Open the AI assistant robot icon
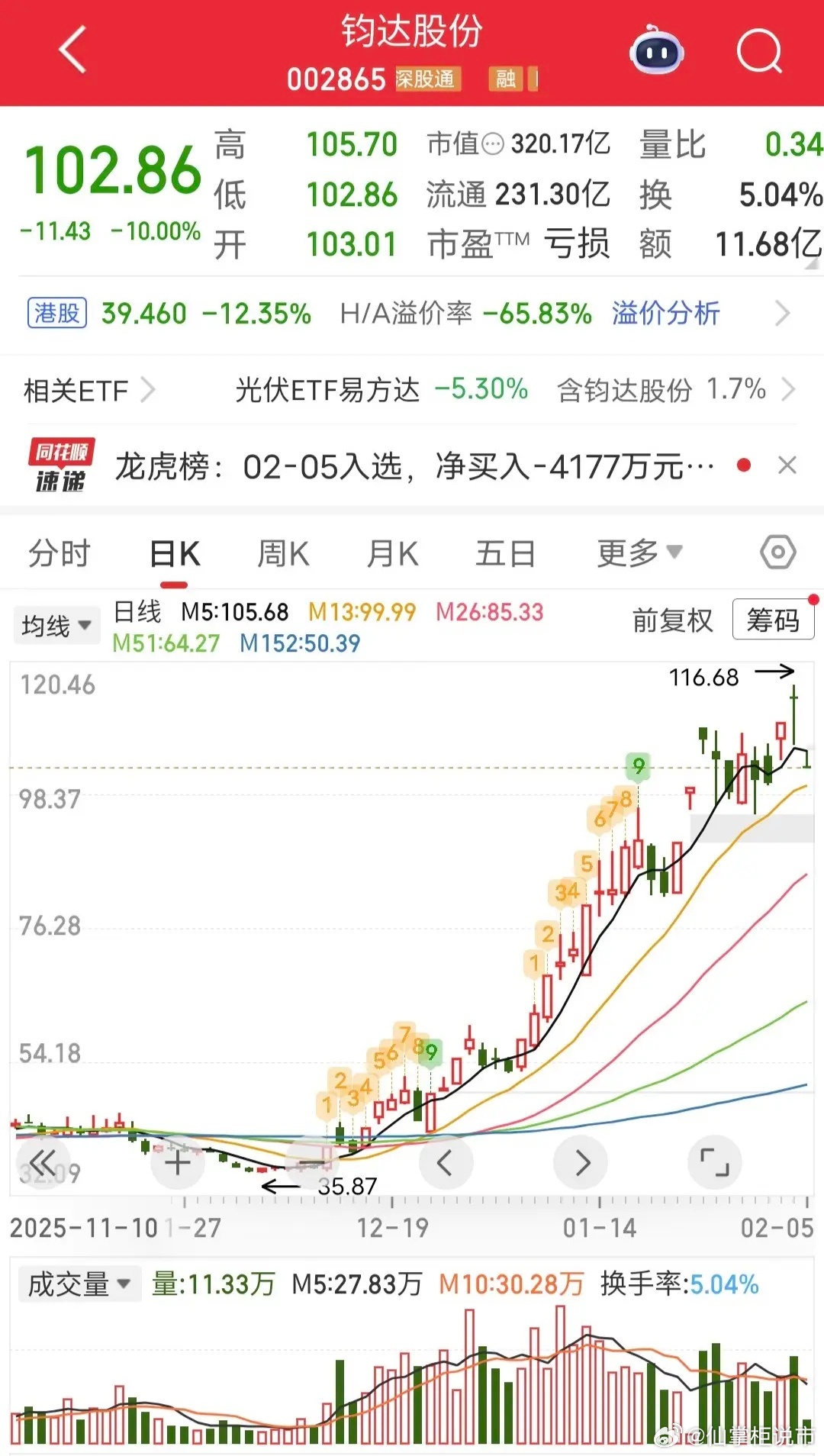This screenshot has height=1456, width=824. [x=658, y=50]
